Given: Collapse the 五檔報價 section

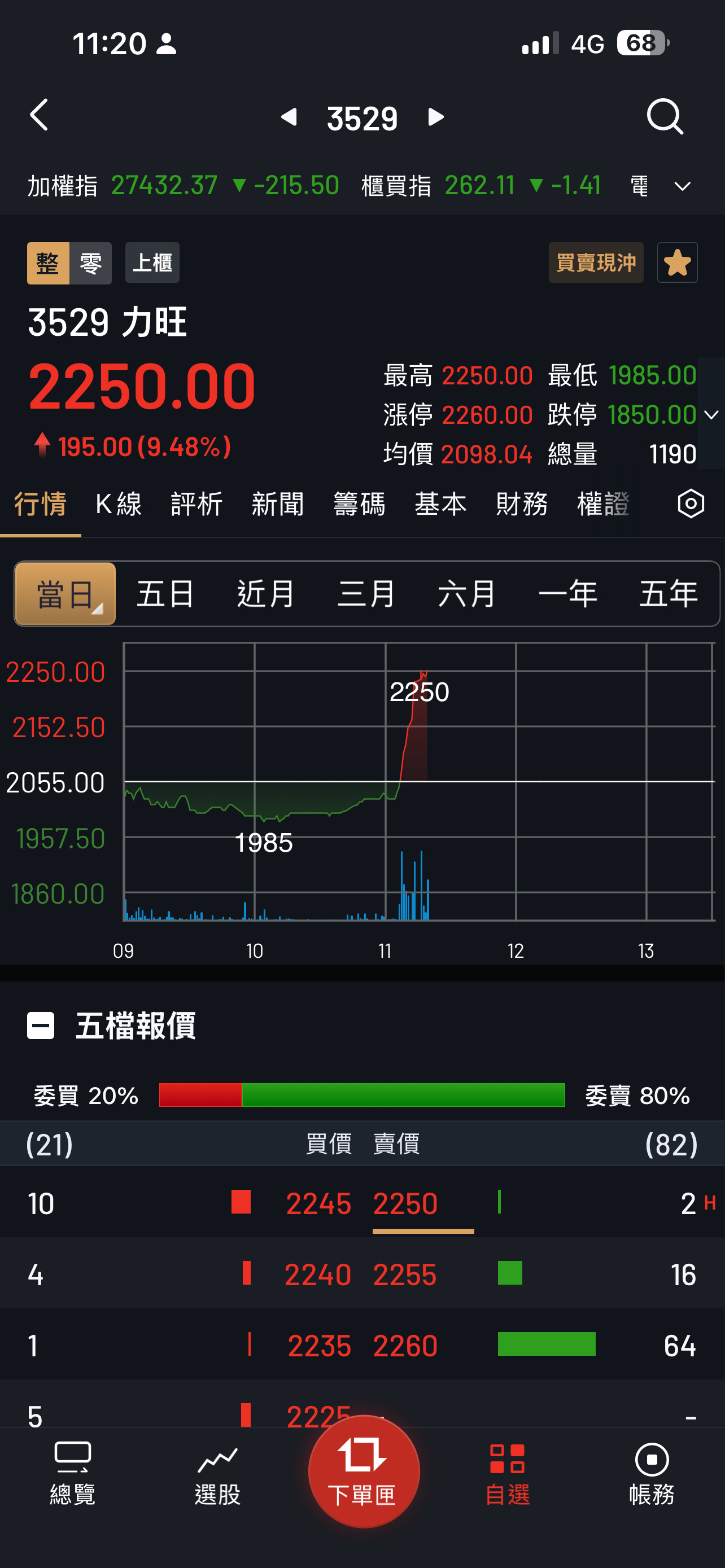Looking at the screenshot, I should [41, 1026].
